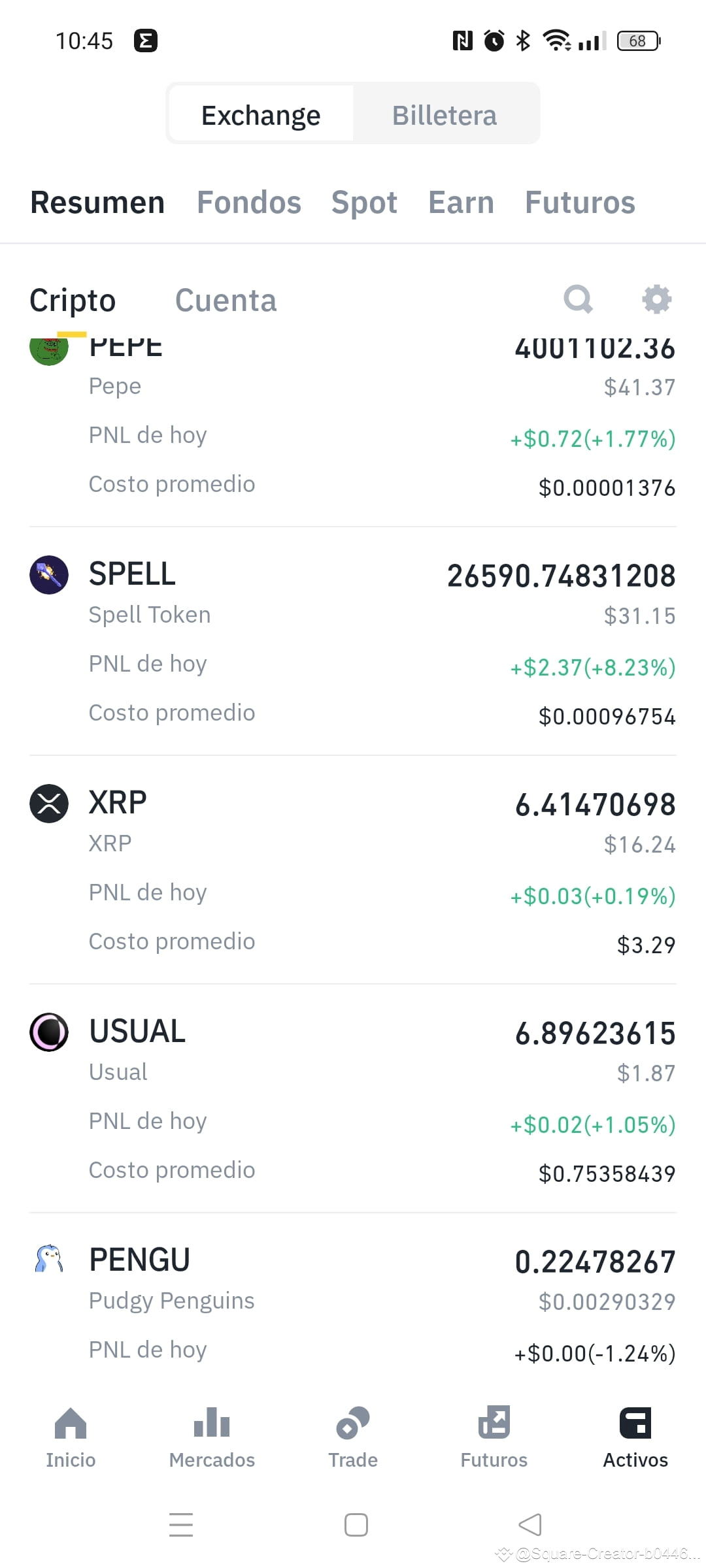Open the PENGU Pudgy Penguins row
The width and height of the screenshot is (706, 1568).
tap(353, 1303)
